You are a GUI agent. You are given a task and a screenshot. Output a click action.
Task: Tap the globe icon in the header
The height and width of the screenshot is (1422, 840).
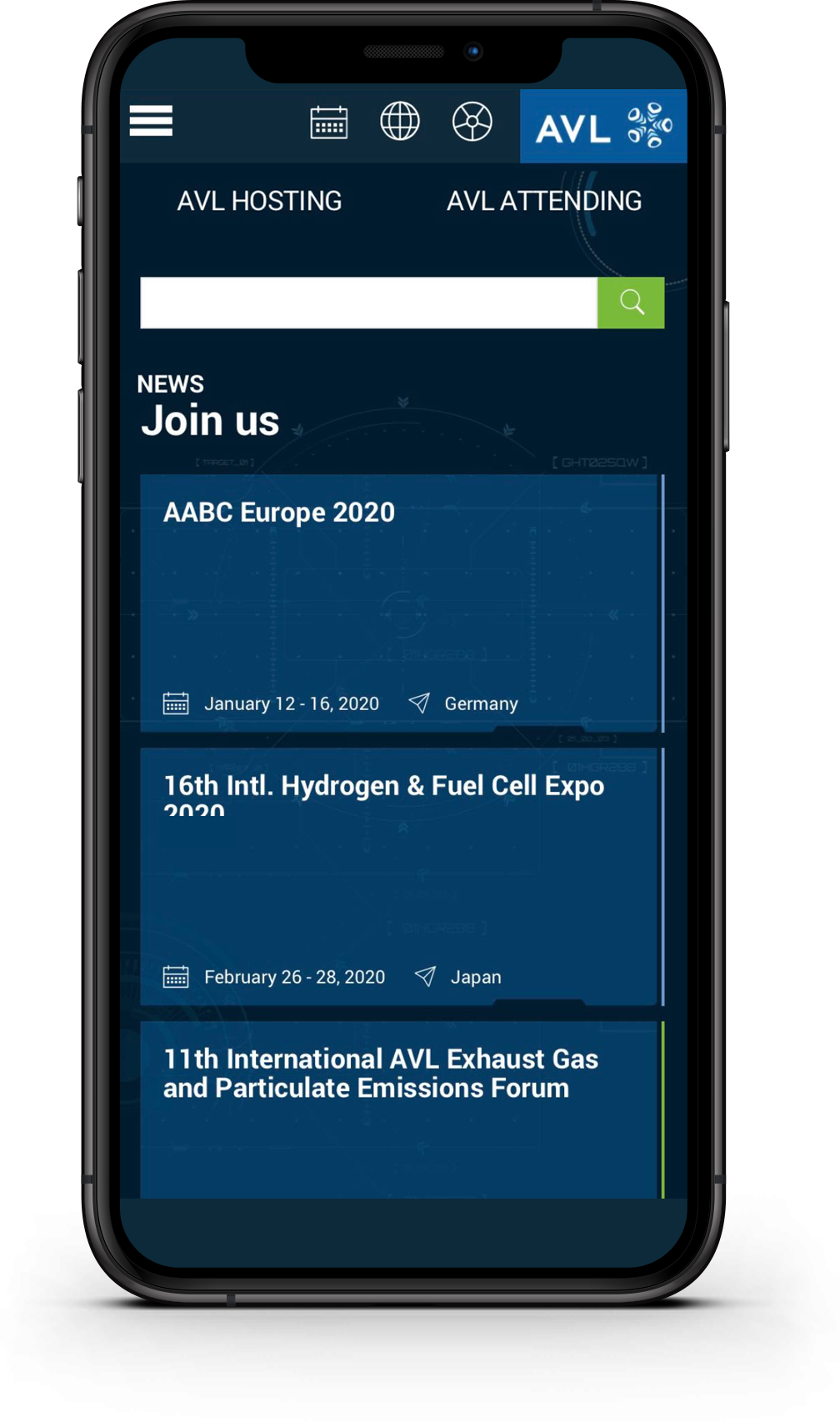[x=400, y=122]
